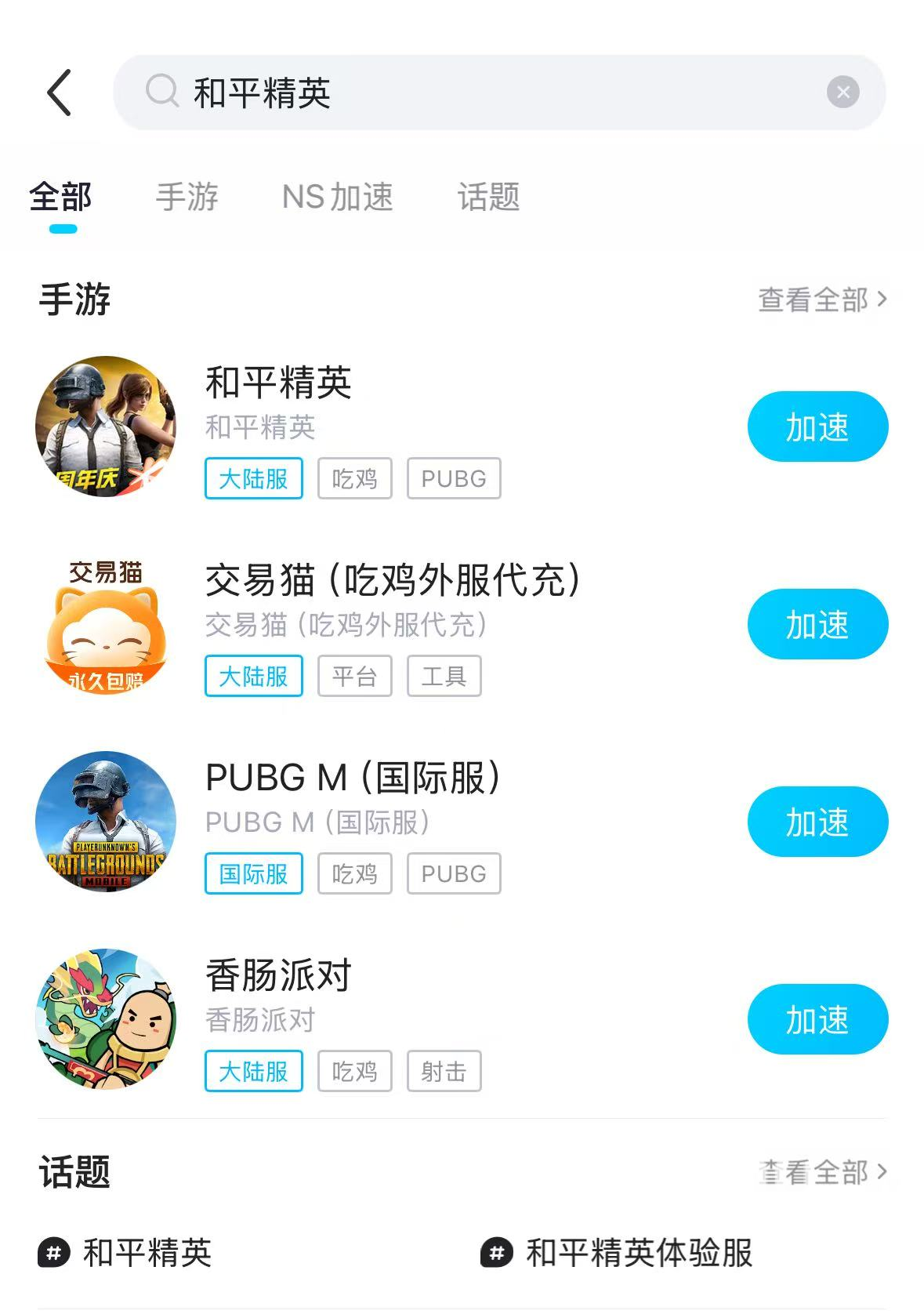Switch to the 话题 tab
The image size is (924, 1314).
pos(488,197)
